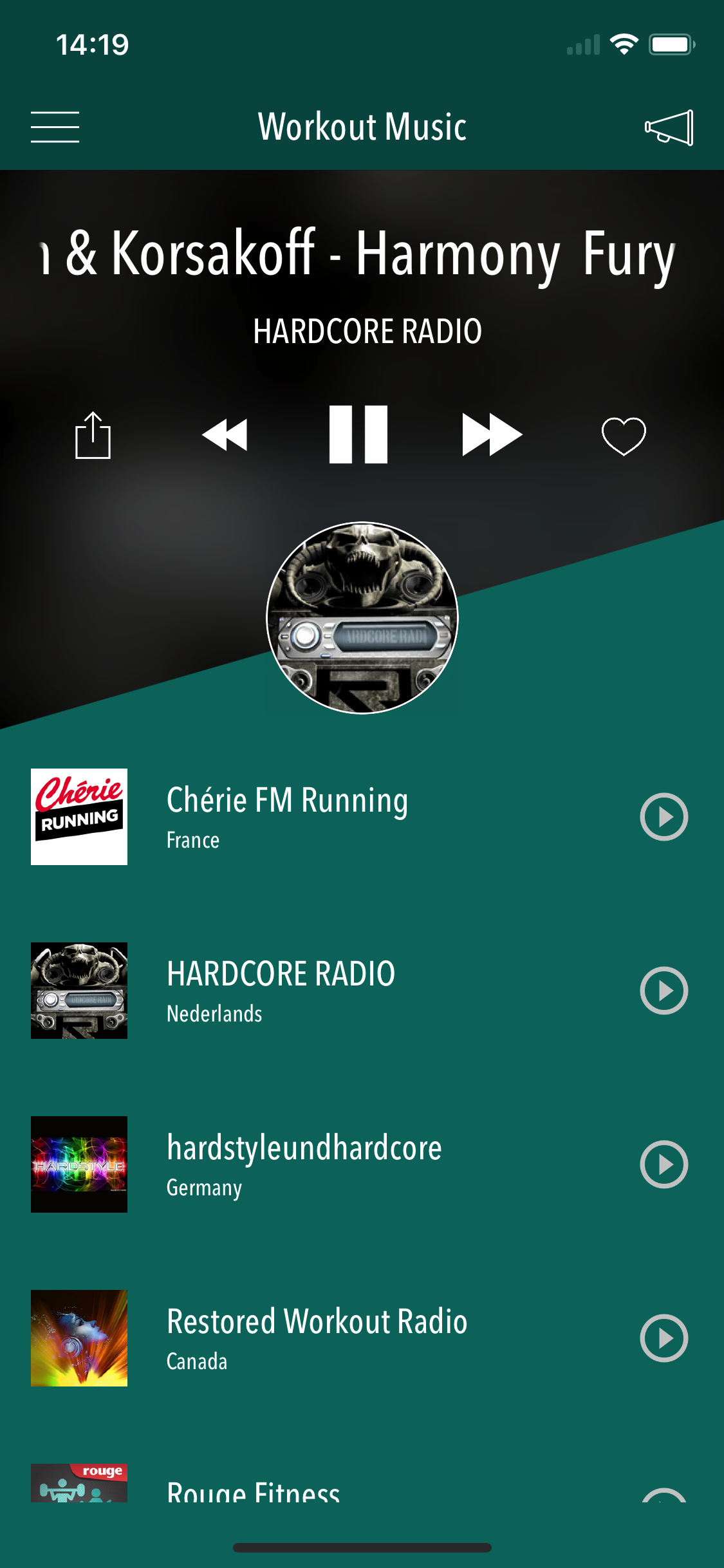Favorite the current station with the heart
Image resolution: width=724 pixels, height=1568 pixels.
point(624,435)
